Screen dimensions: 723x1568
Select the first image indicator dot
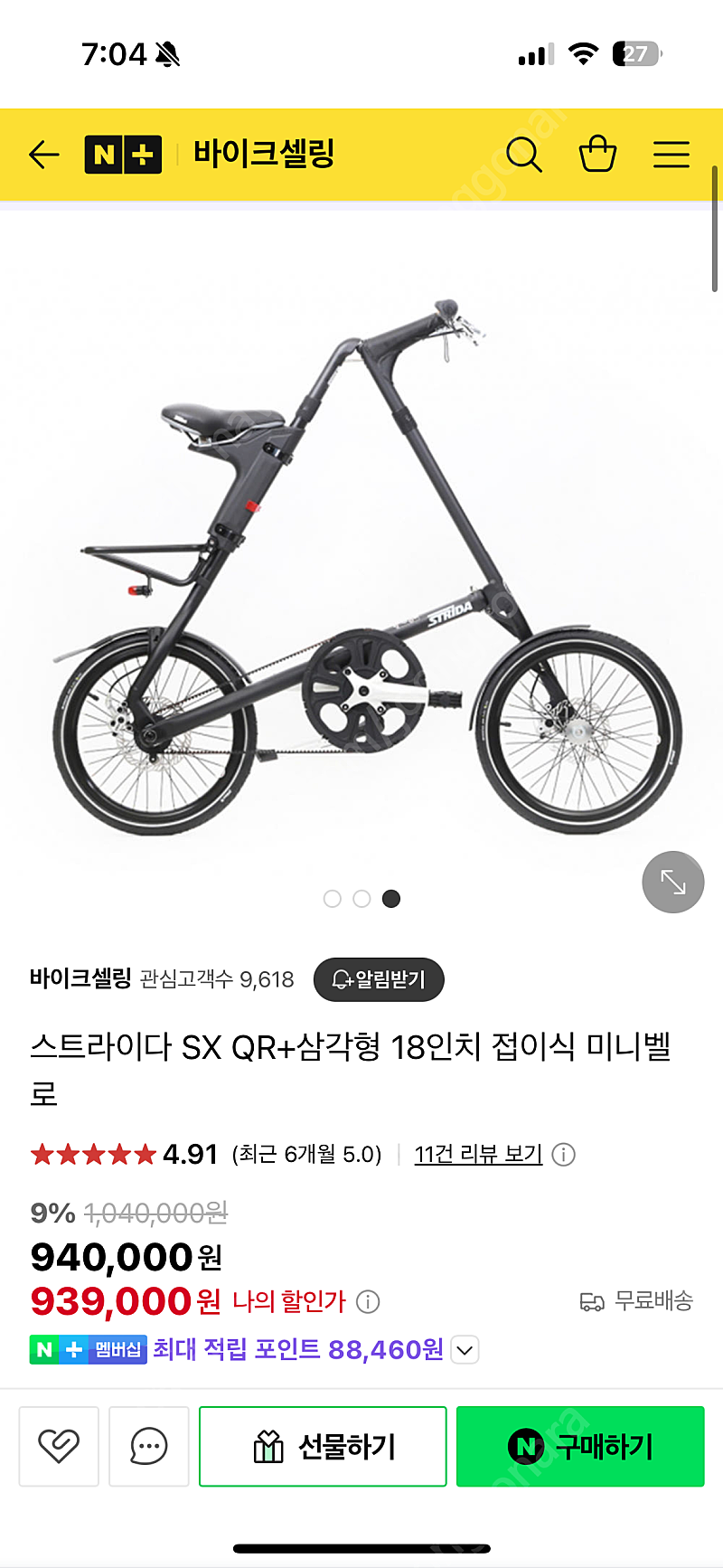coord(333,899)
